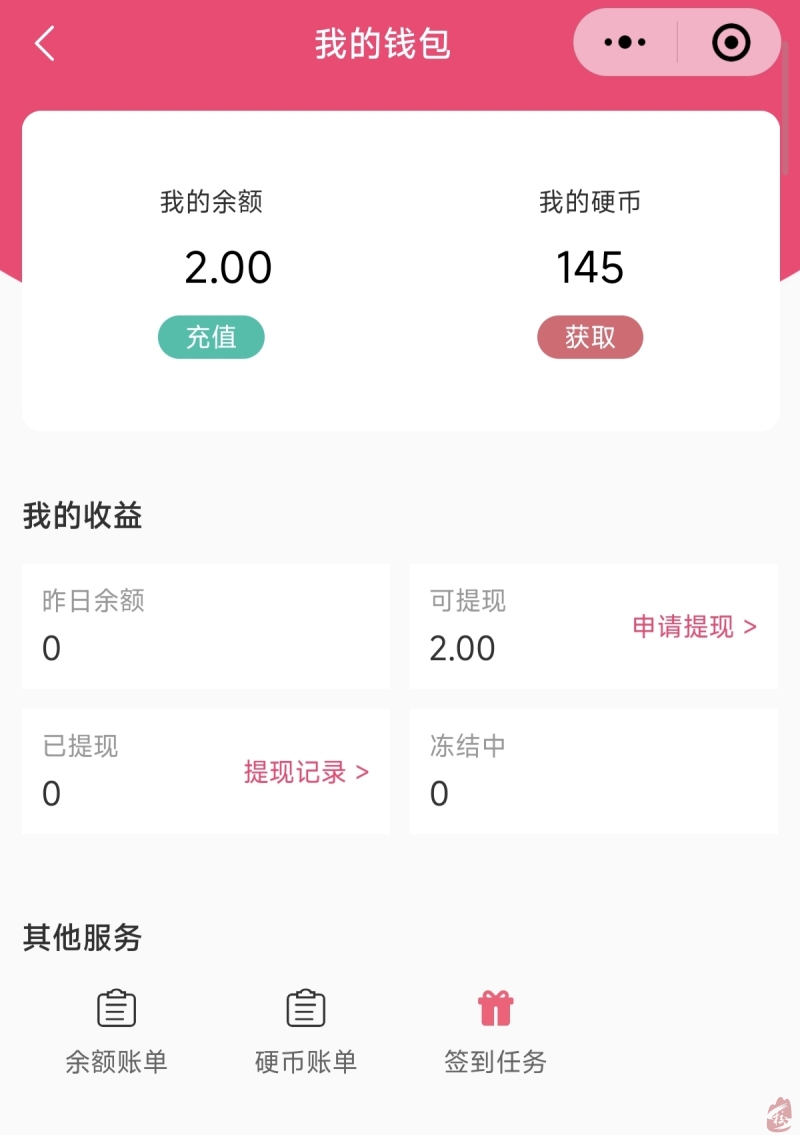The height and width of the screenshot is (1135, 800).
Task: Open 余额账单 balance statement
Action: click(x=116, y=1030)
